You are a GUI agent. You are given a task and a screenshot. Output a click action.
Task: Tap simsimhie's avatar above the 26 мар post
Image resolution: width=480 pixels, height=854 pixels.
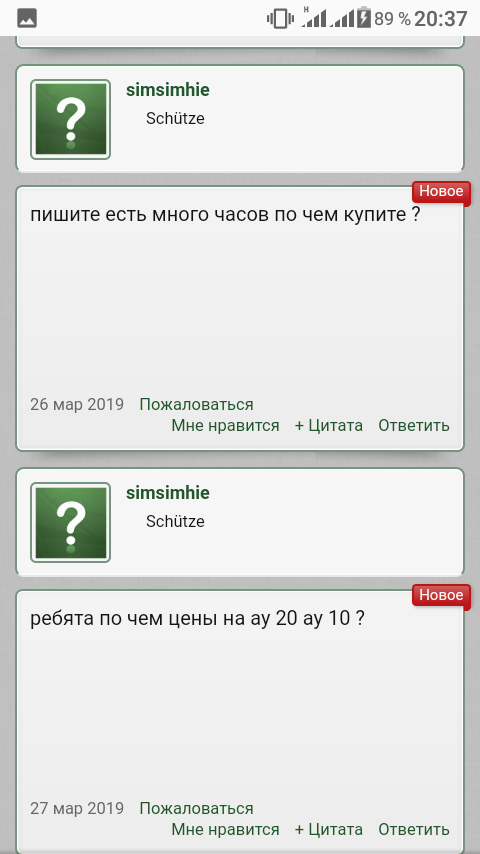70,119
